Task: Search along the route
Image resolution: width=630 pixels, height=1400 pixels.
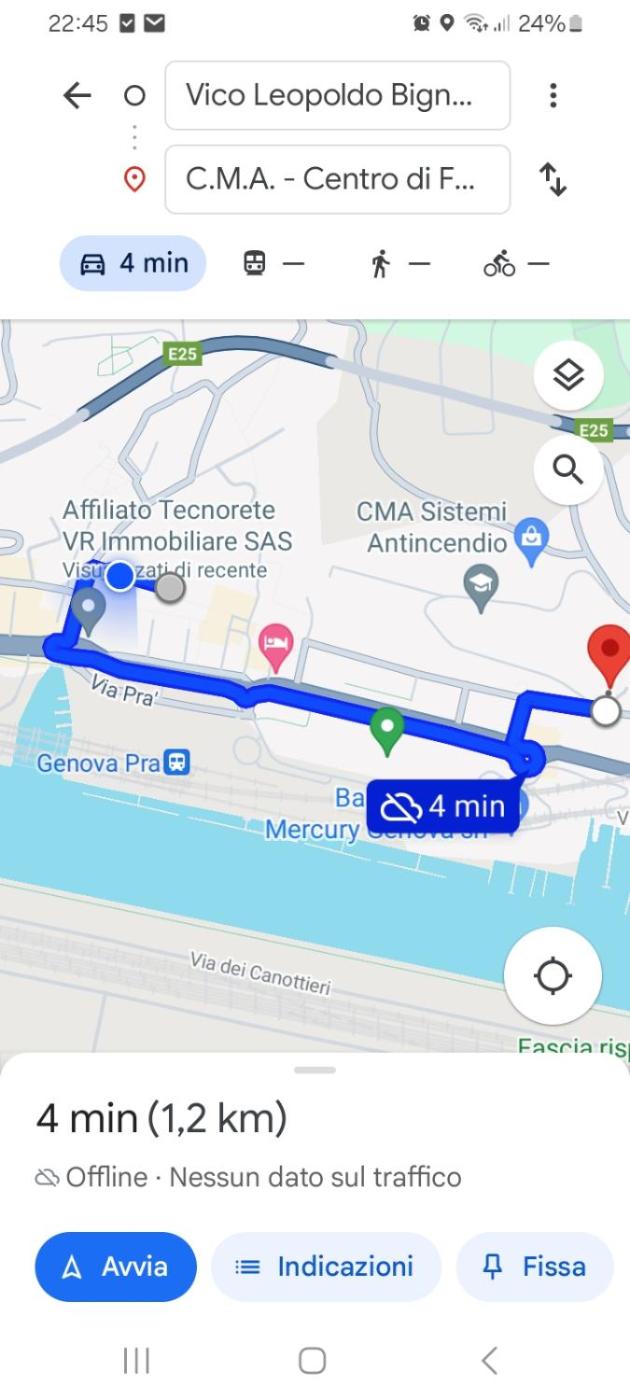Action: [x=568, y=468]
